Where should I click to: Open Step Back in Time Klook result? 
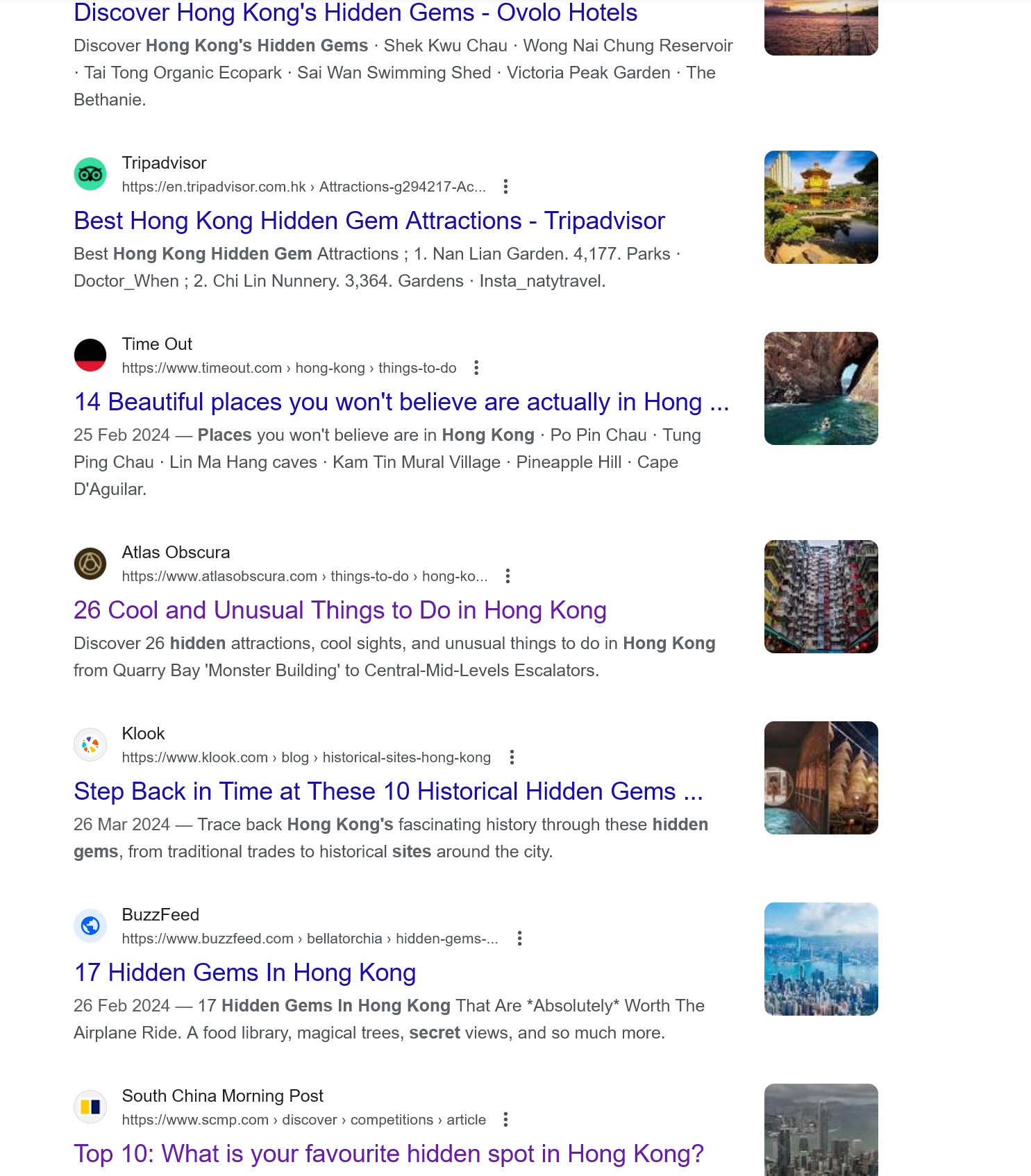pyautogui.click(x=388, y=791)
